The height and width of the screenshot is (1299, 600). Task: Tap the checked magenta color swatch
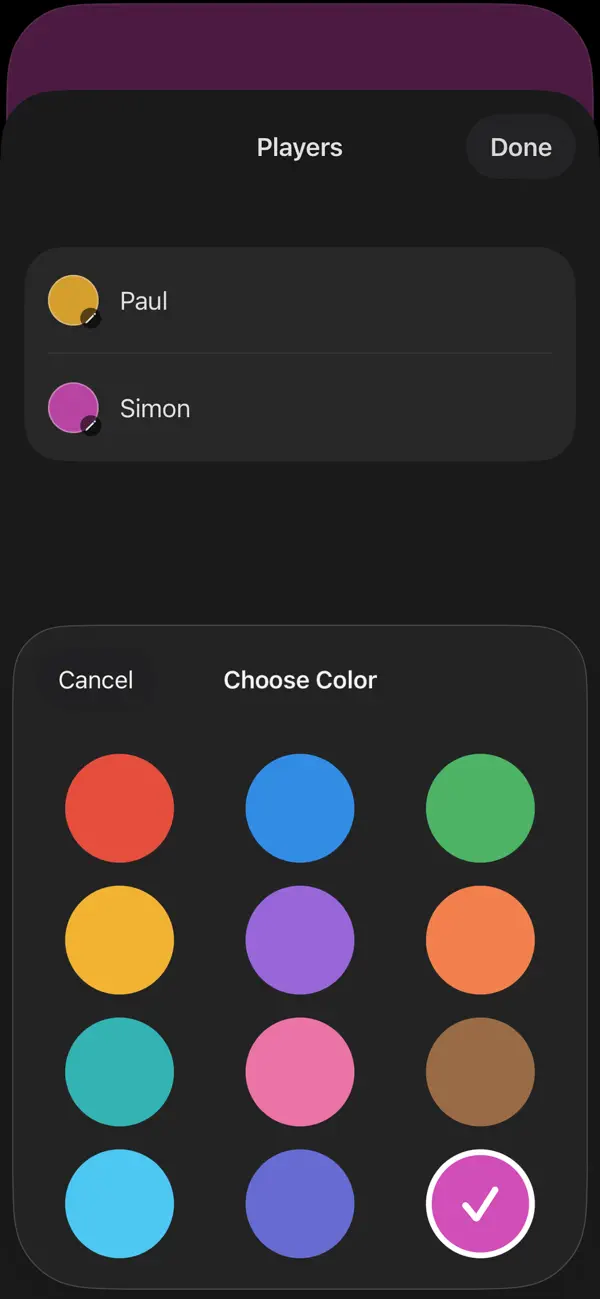[480, 1204]
